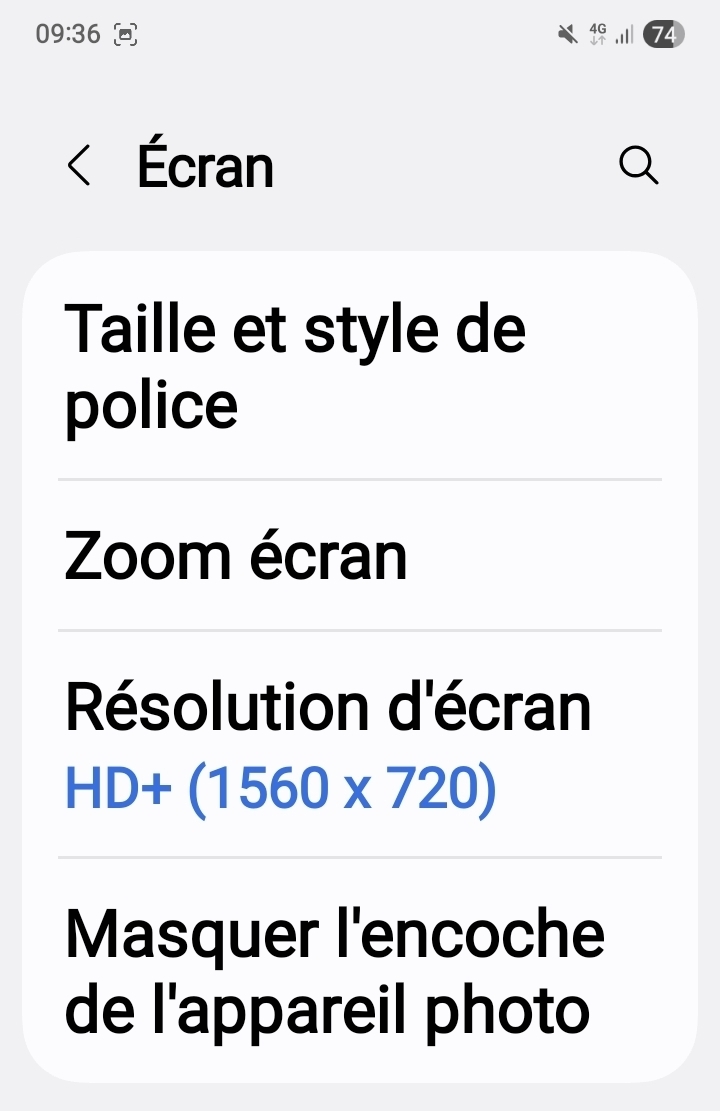The width and height of the screenshot is (720, 1111).
Task: Tap Masquer l'encoche de l'appareil photo
Action: (360, 970)
